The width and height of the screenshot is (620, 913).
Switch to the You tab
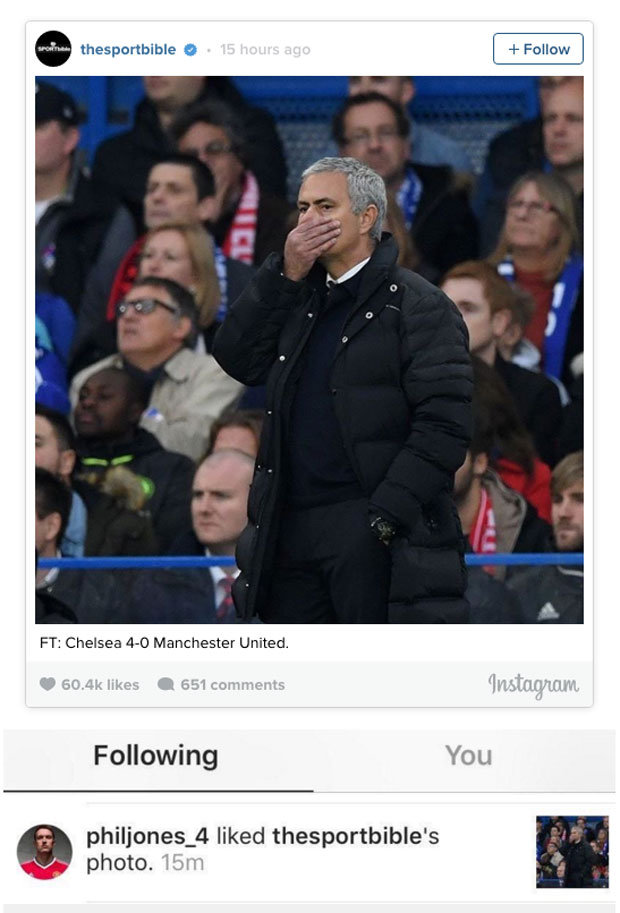tap(468, 756)
